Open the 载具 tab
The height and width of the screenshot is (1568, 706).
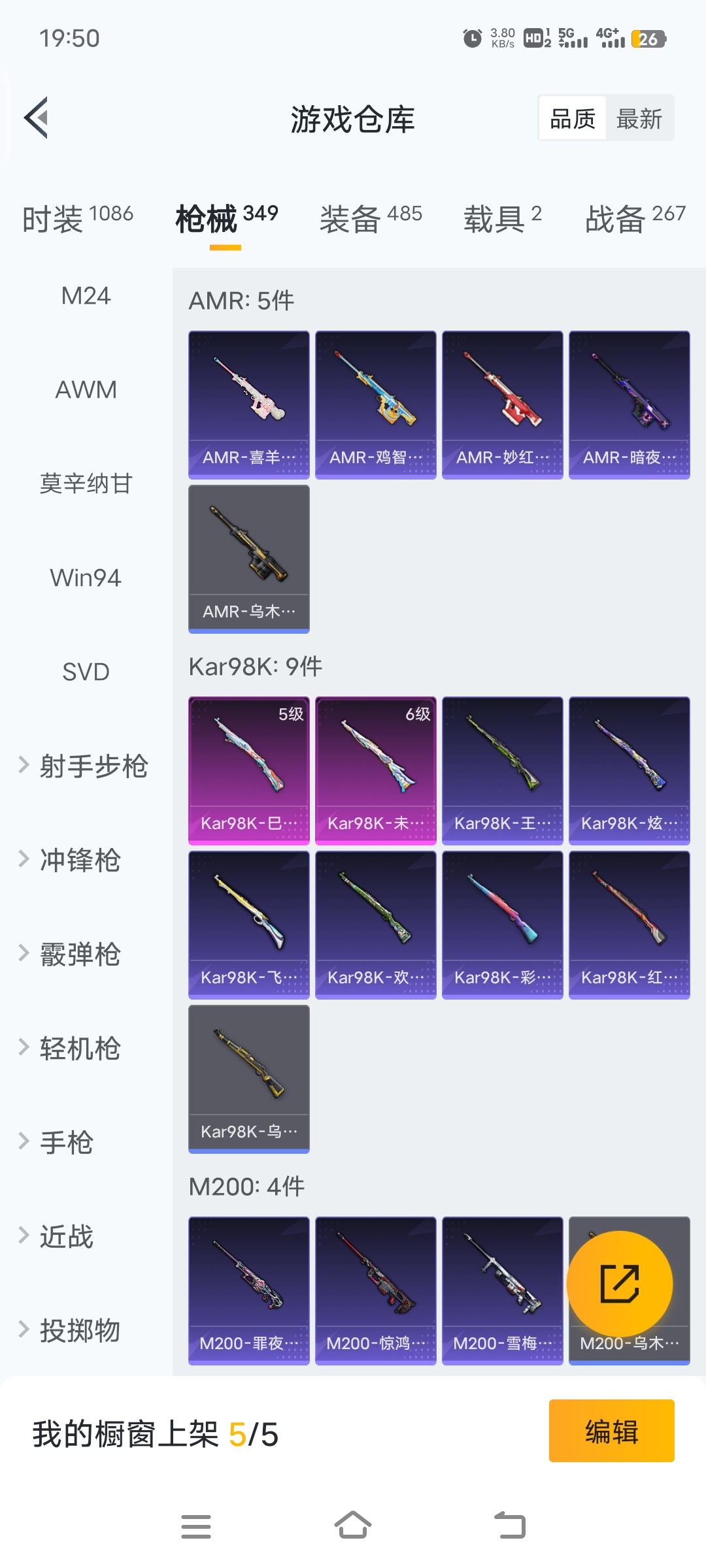pyautogui.click(x=502, y=218)
